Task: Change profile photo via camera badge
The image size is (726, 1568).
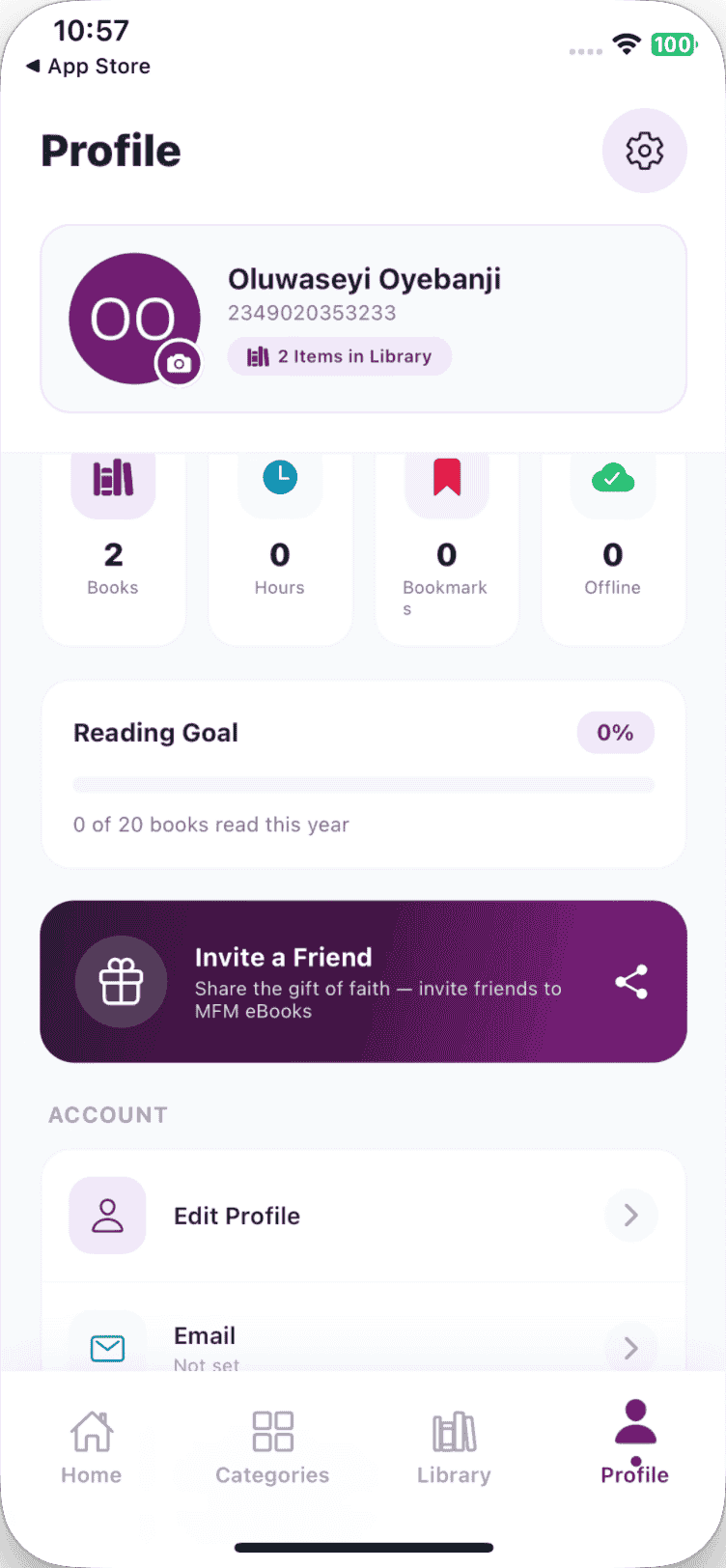Action: point(179,363)
